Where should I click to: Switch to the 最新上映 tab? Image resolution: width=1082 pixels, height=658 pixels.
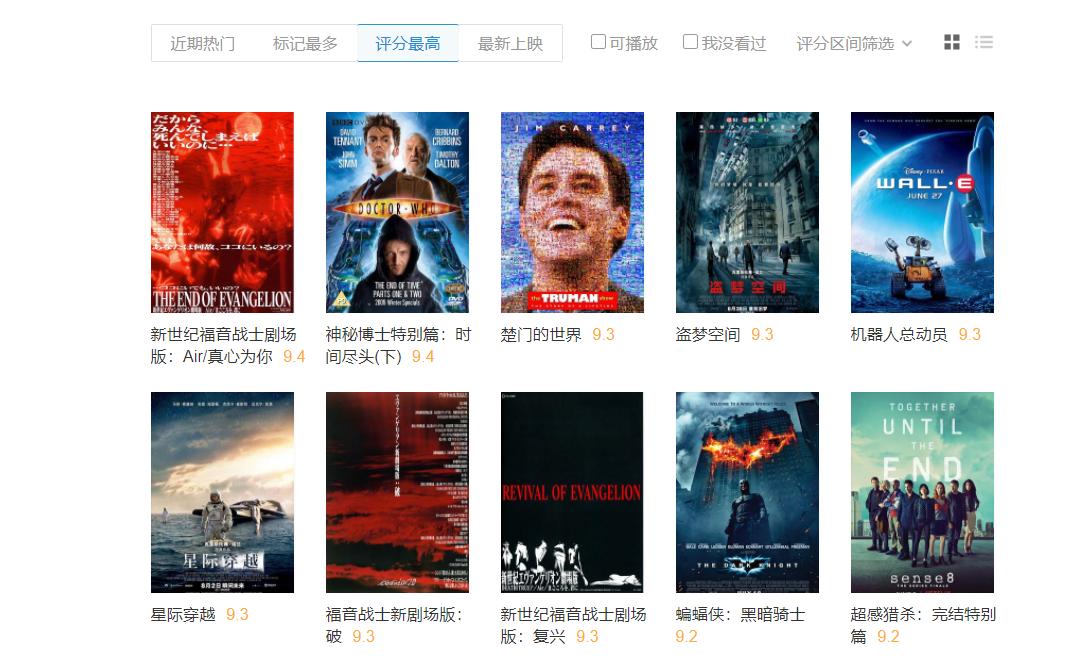point(510,43)
